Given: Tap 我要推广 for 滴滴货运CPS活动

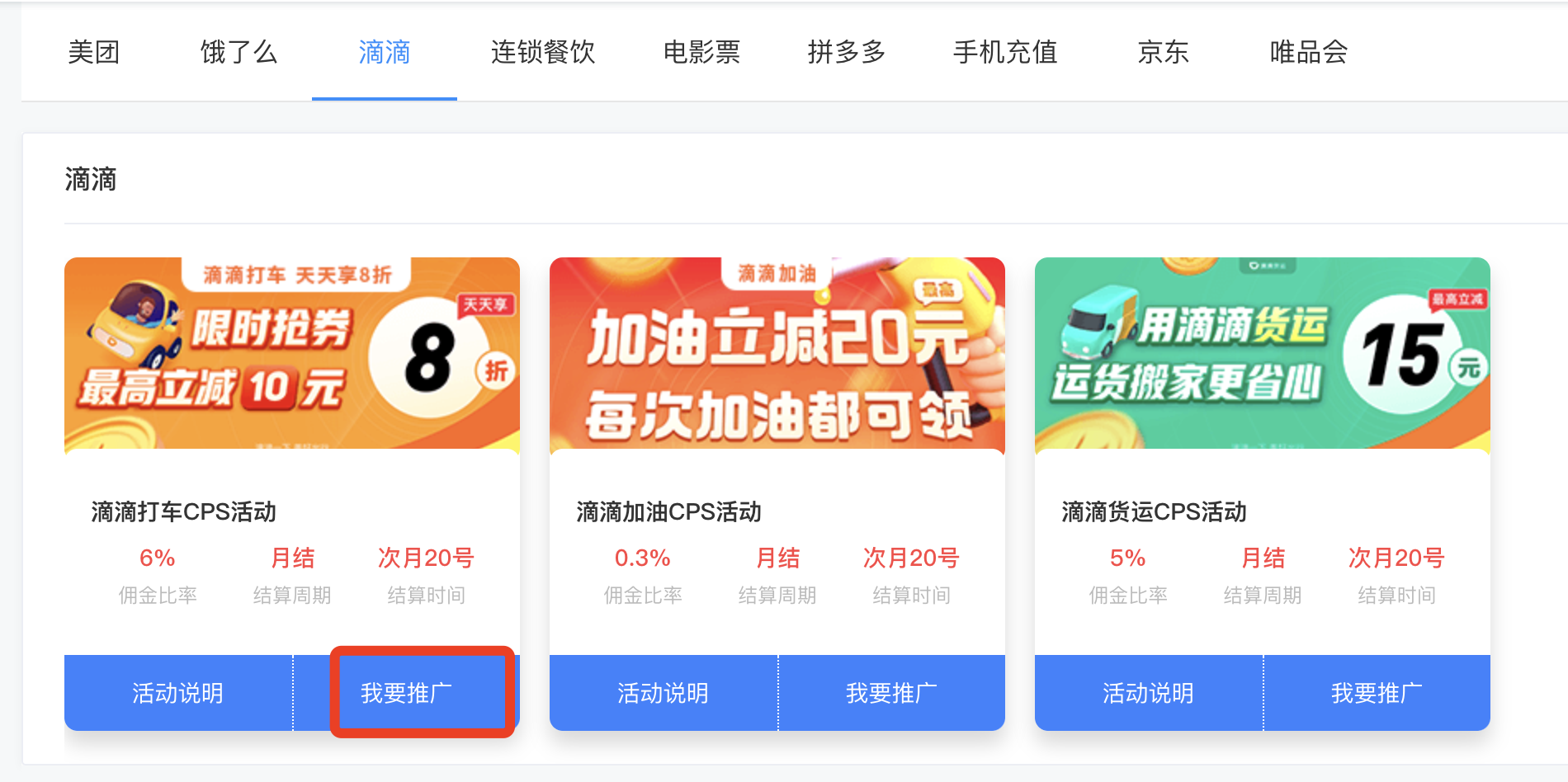Looking at the screenshot, I should (1377, 693).
